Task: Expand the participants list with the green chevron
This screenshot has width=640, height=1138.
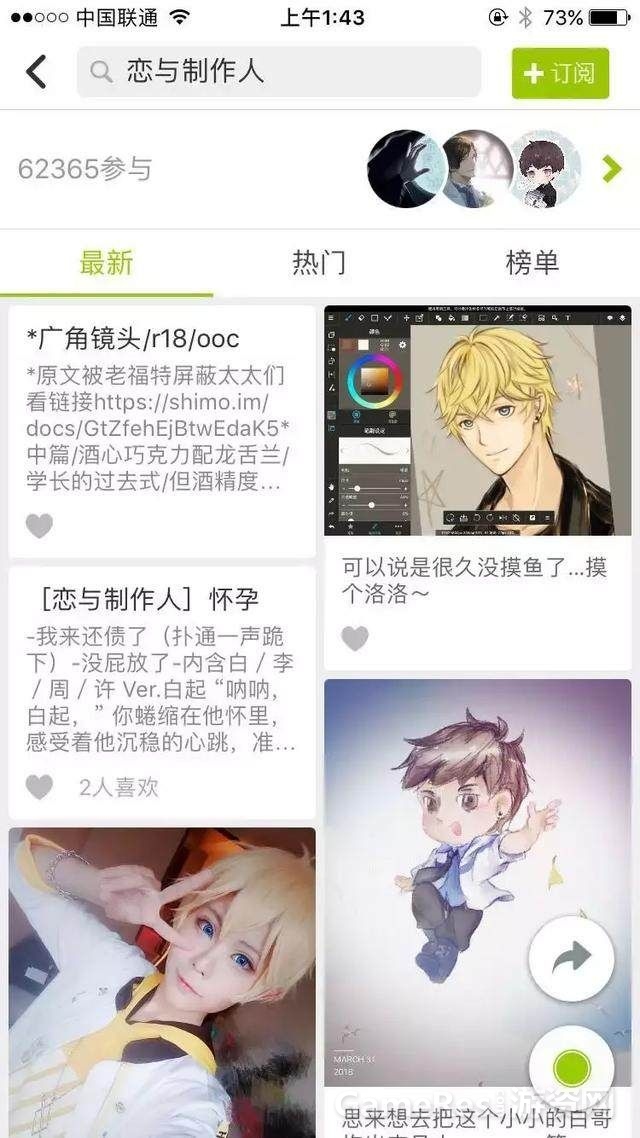Action: (x=612, y=169)
